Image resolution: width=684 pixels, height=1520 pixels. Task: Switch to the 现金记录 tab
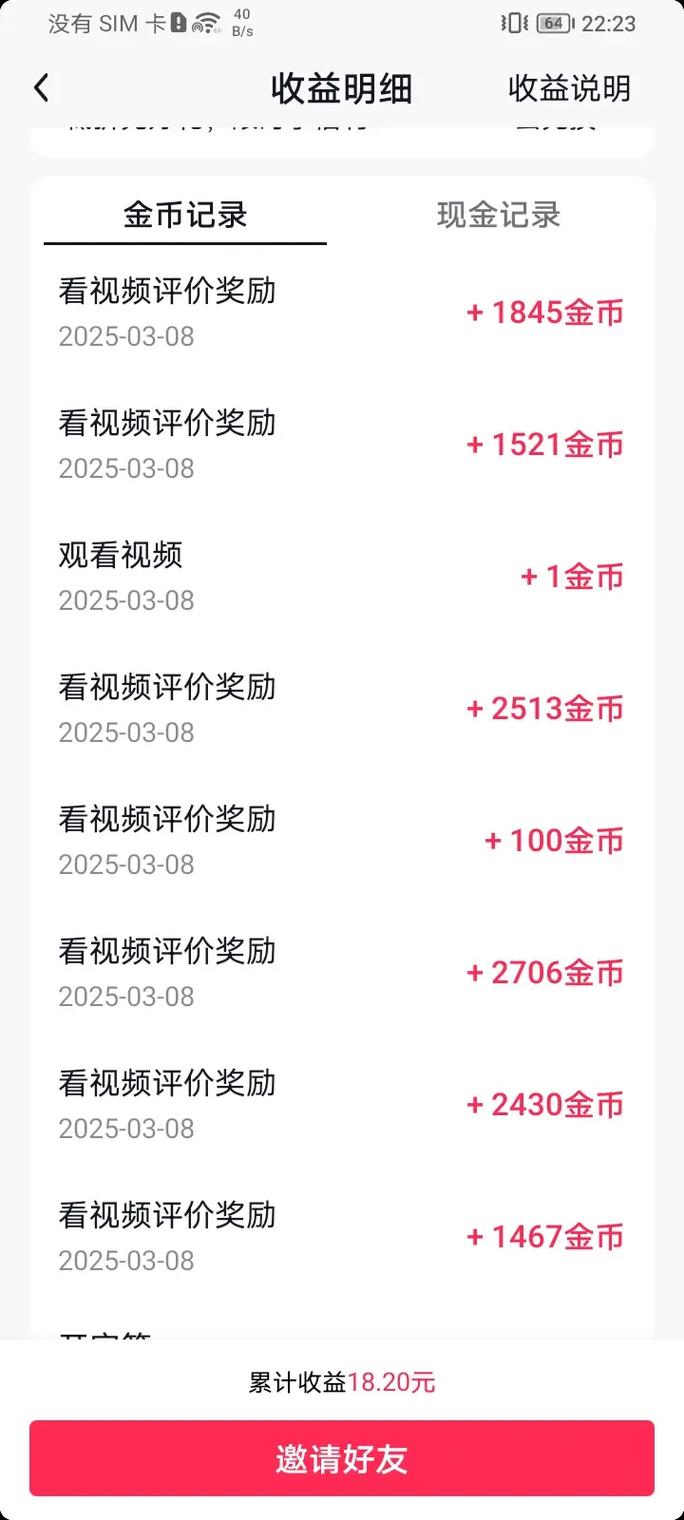coord(498,215)
